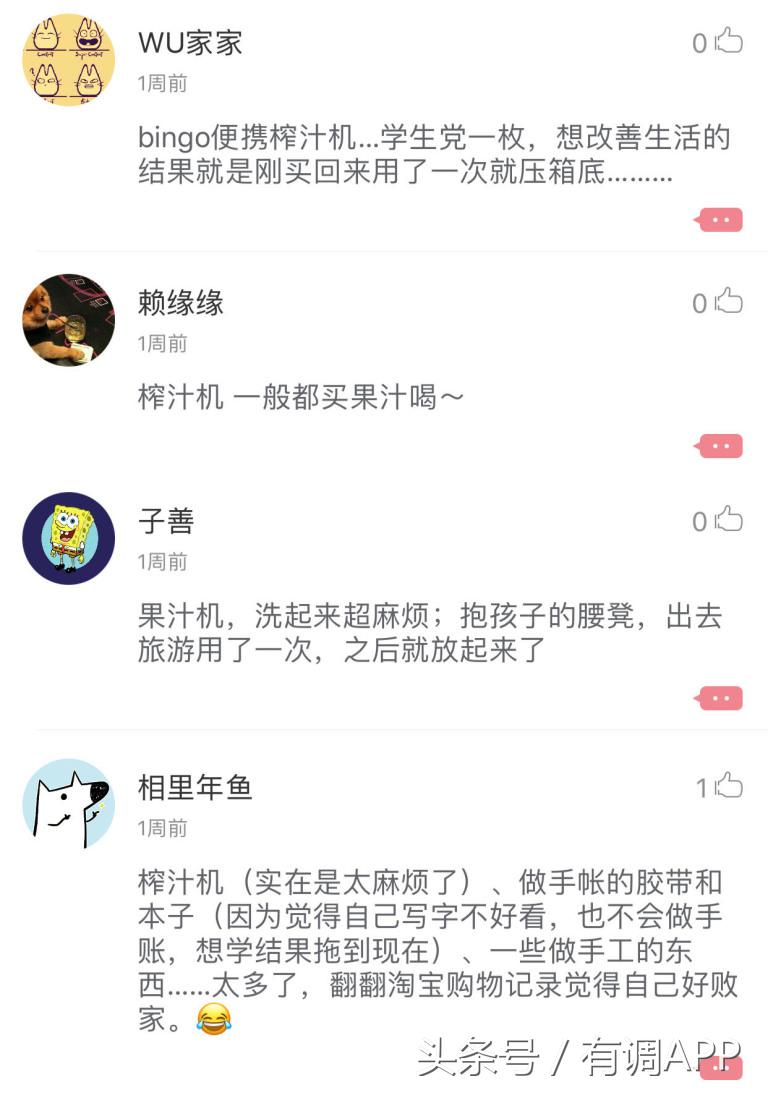Image resolution: width=768 pixels, height=1093 pixels.
Task: Like 赖缘缘's juicer comment
Action: pyautogui.click(x=728, y=303)
